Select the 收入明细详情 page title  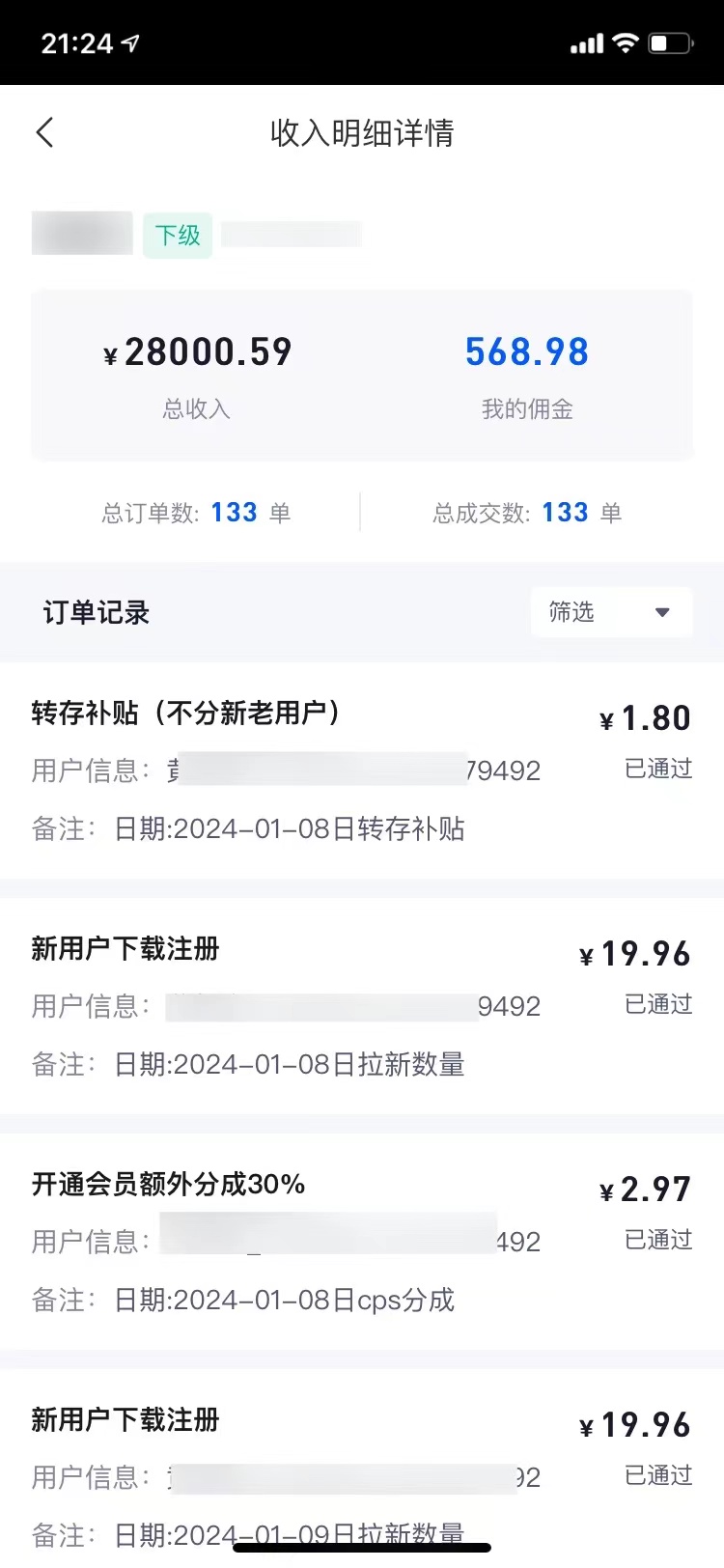click(x=362, y=133)
